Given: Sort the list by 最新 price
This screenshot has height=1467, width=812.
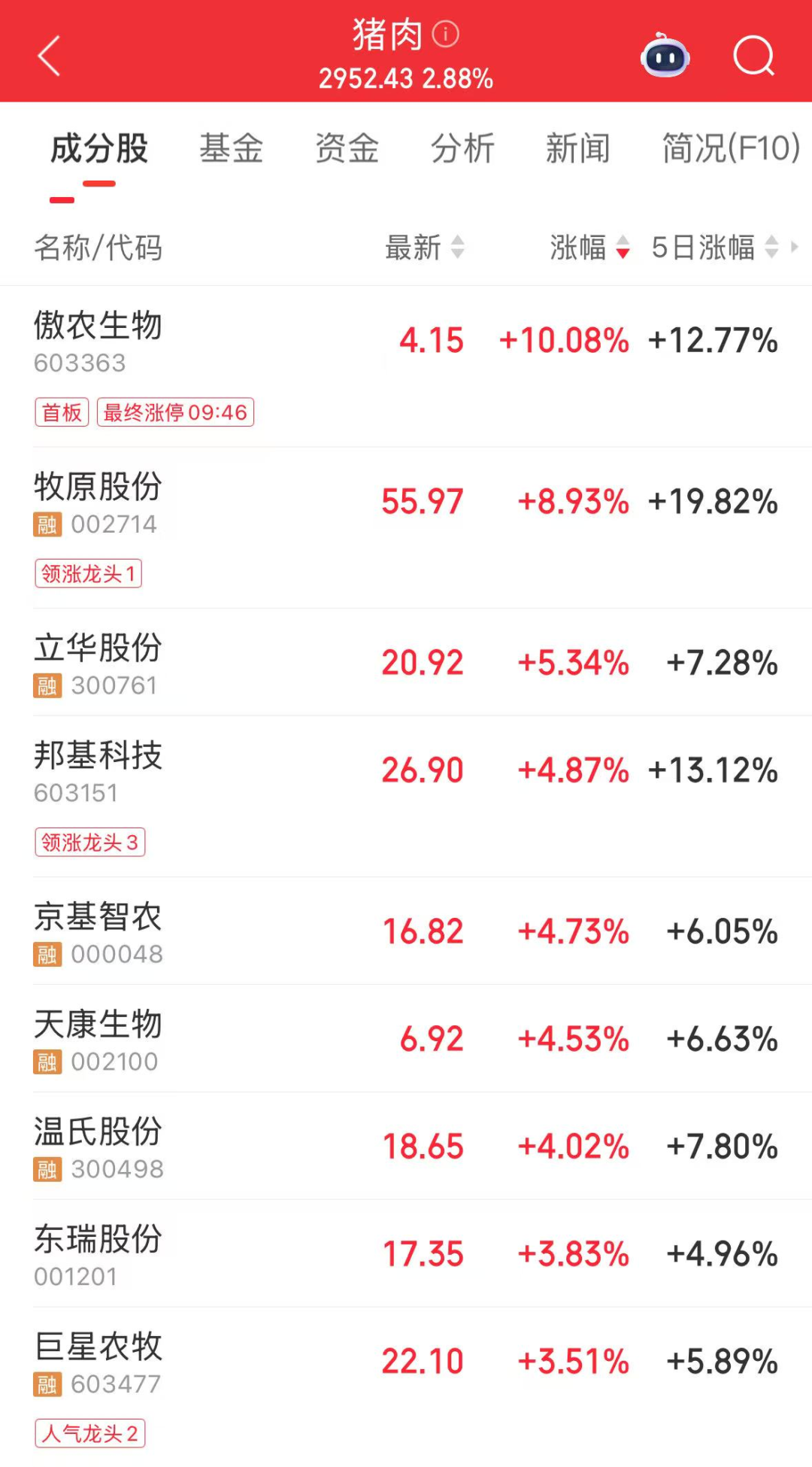Looking at the screenshot, I should (x=425, y=247).
